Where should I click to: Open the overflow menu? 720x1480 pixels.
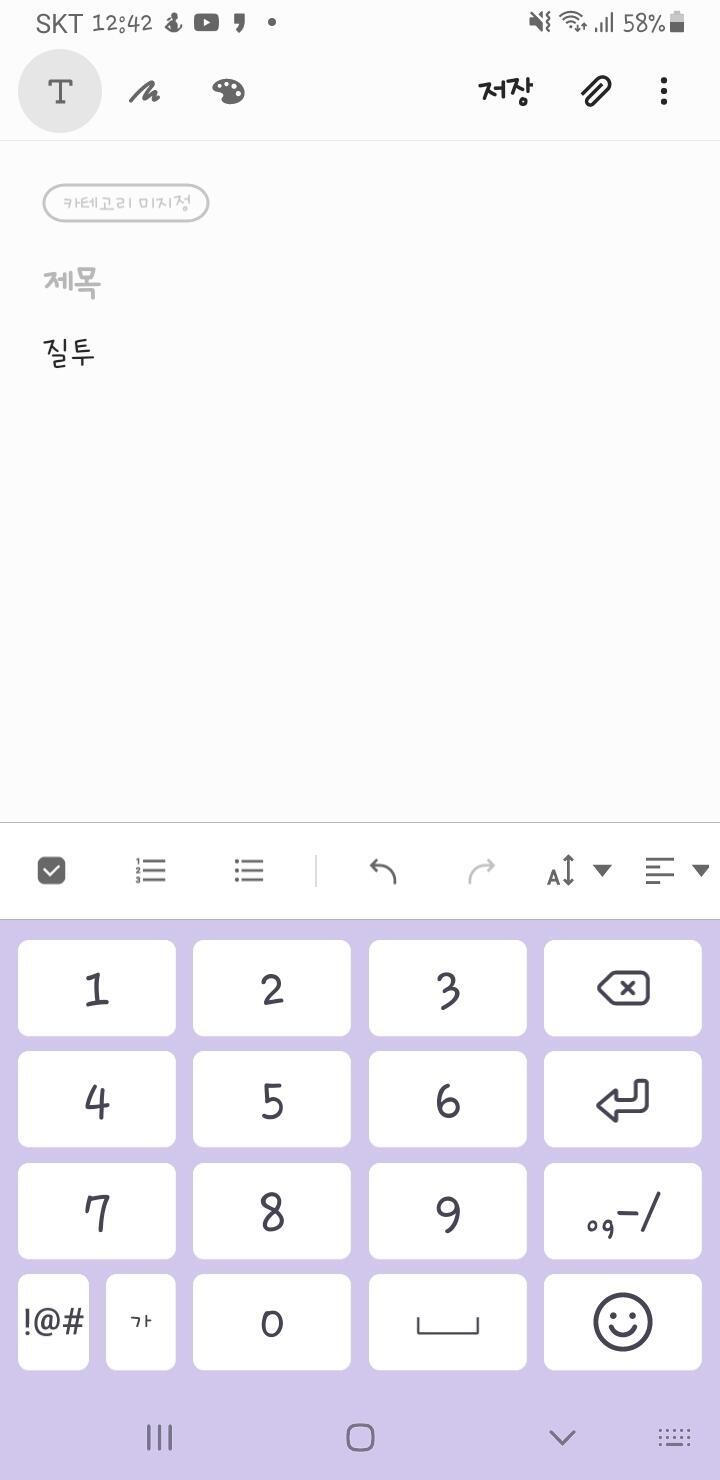pos(664,91)
